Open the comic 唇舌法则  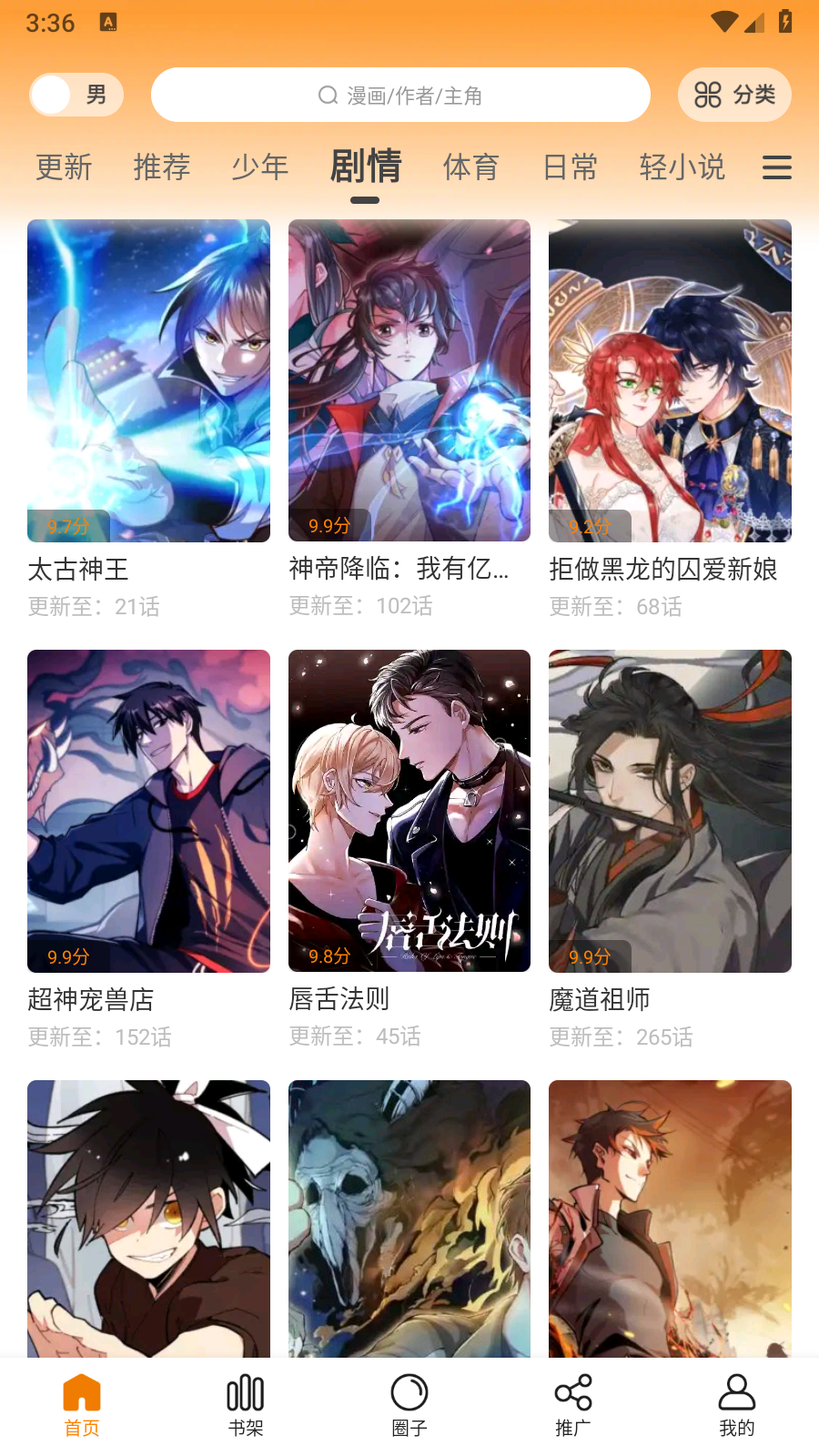tap(409, 811)
